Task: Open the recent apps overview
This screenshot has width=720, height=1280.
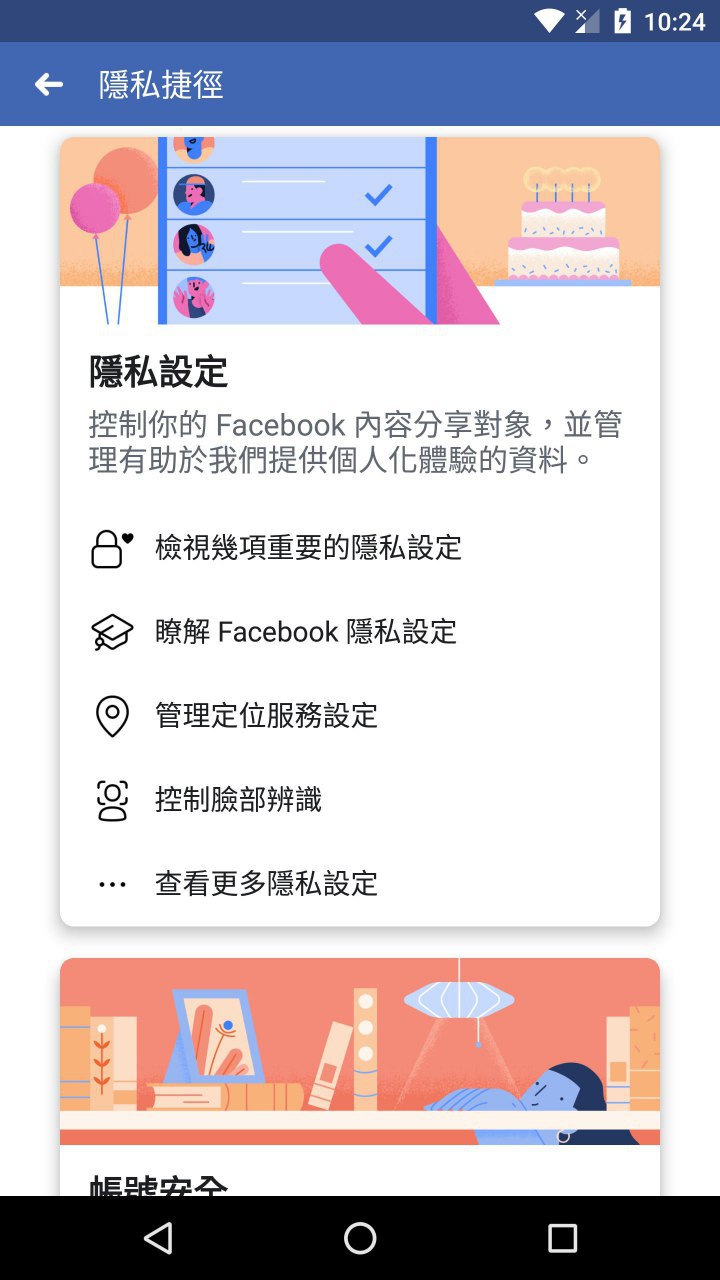Action: (562, 1238)
